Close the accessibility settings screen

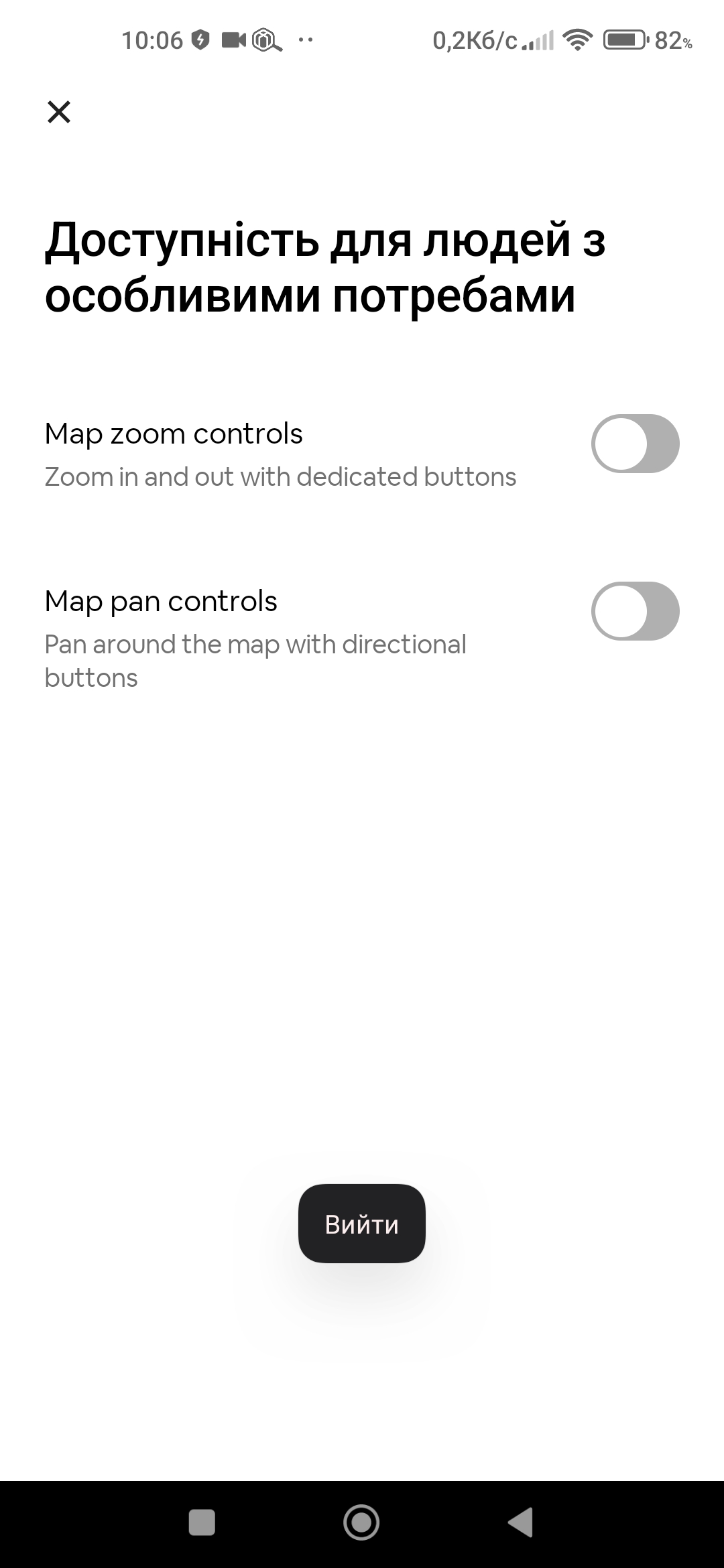tap(59, 112)
